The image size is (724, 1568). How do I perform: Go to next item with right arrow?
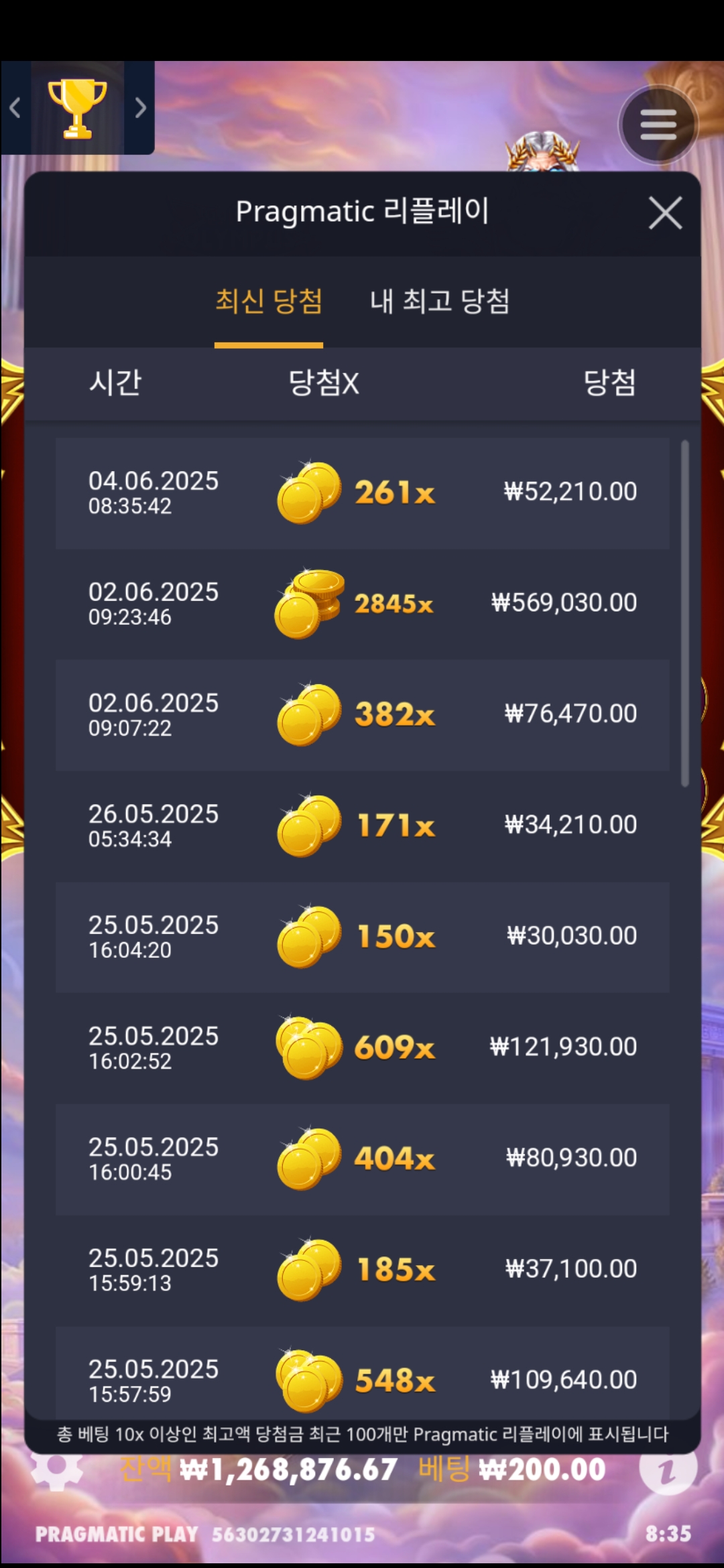[140, 108]
